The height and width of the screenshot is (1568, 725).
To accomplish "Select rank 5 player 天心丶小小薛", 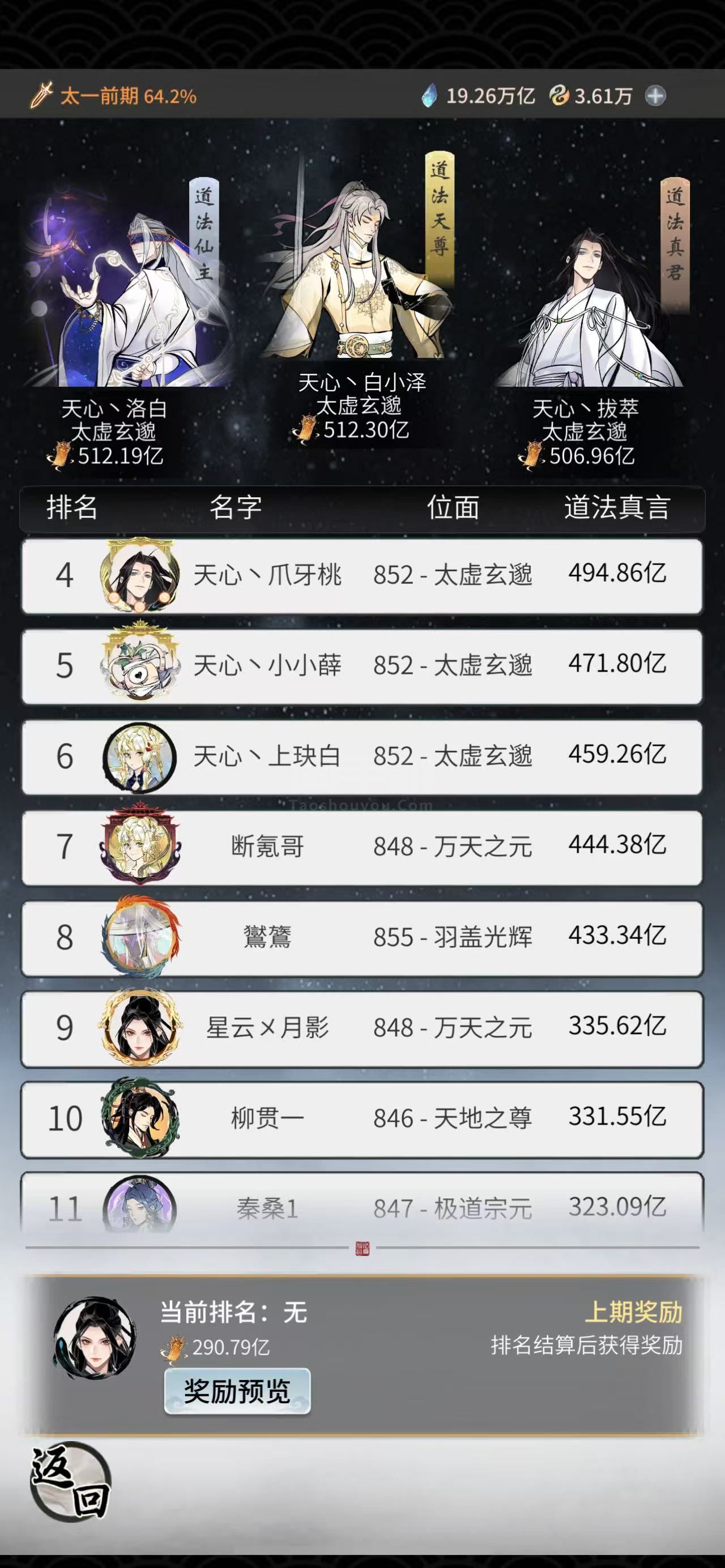I will coord(361,666).
